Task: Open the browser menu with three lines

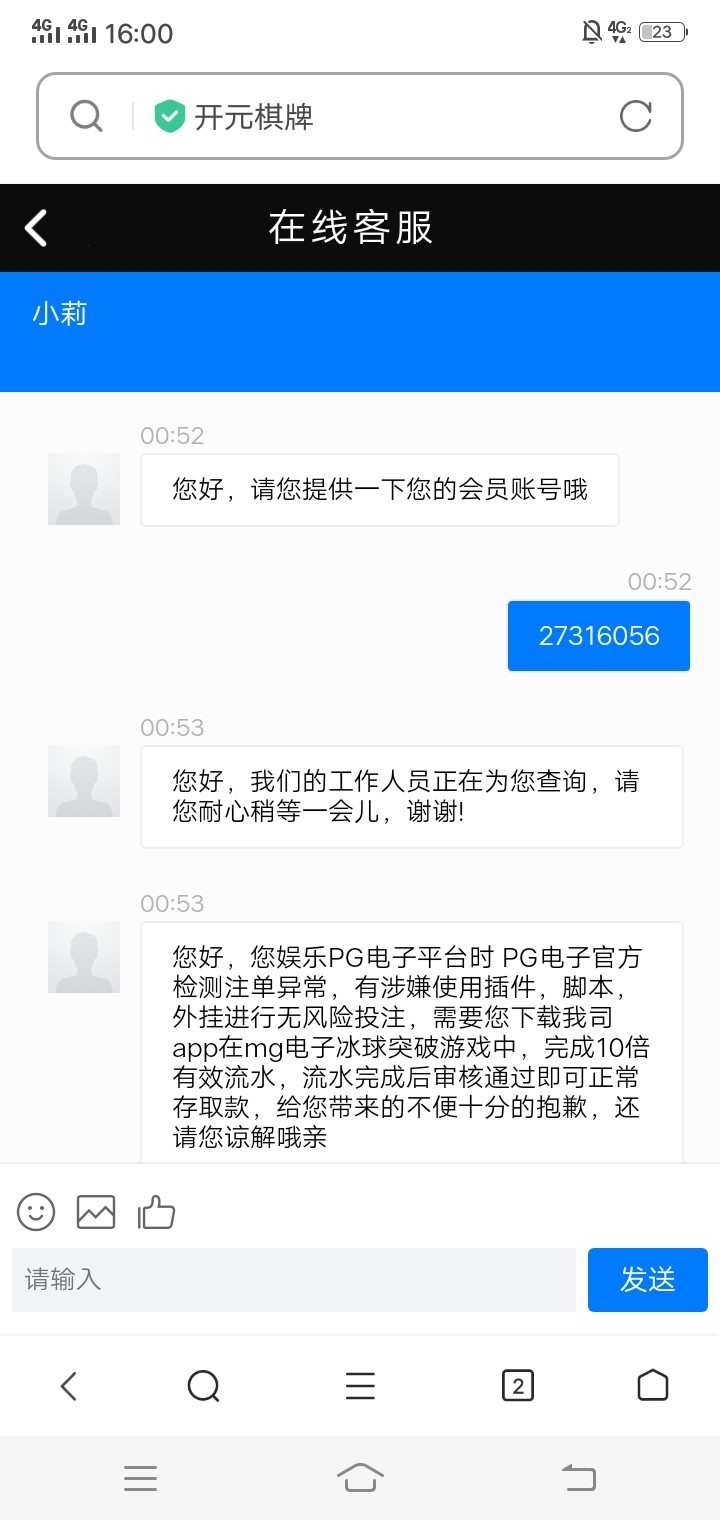Action: pos(360,1386)
